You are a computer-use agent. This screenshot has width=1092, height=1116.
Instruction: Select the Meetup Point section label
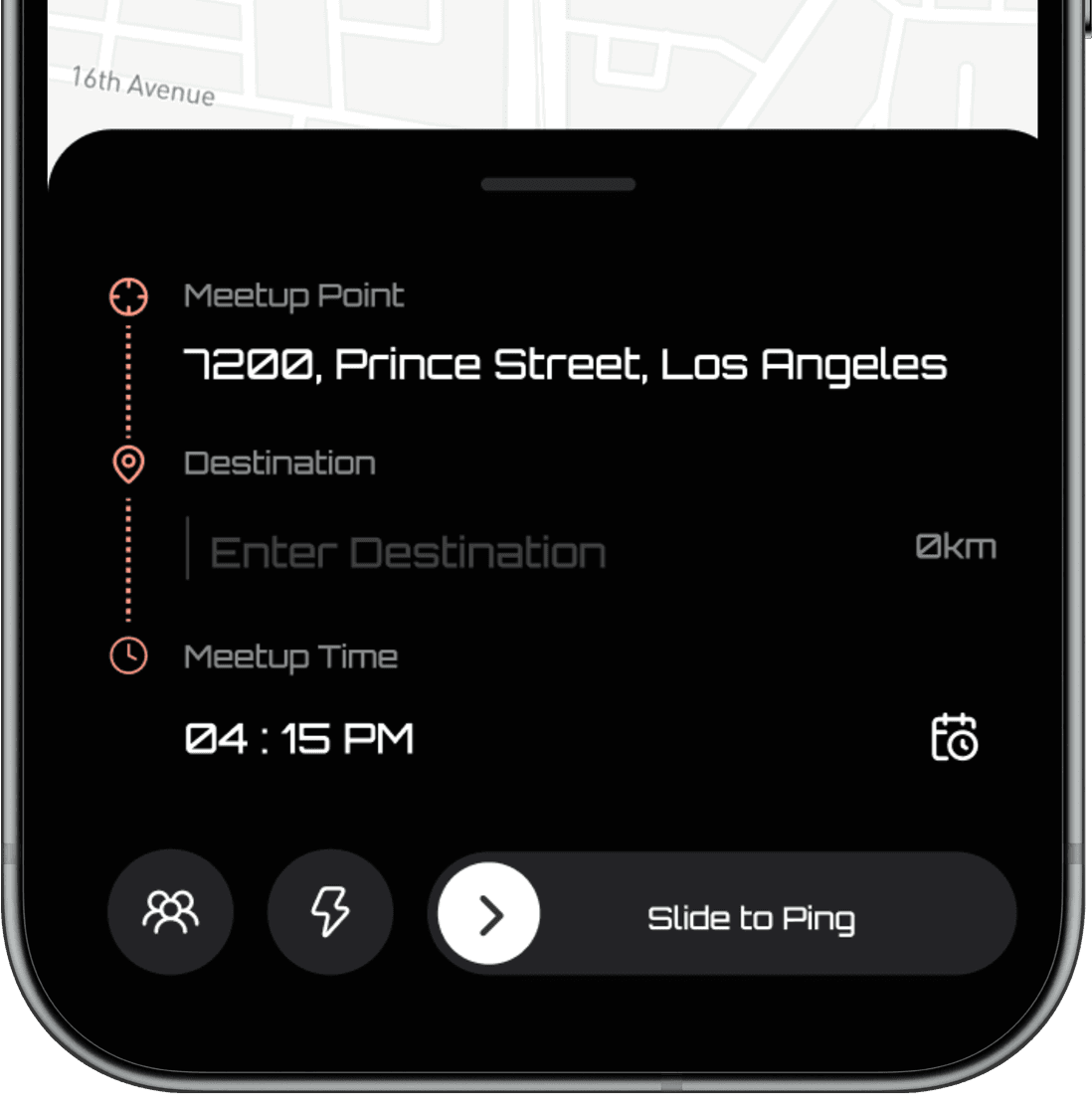click(292, 294)
